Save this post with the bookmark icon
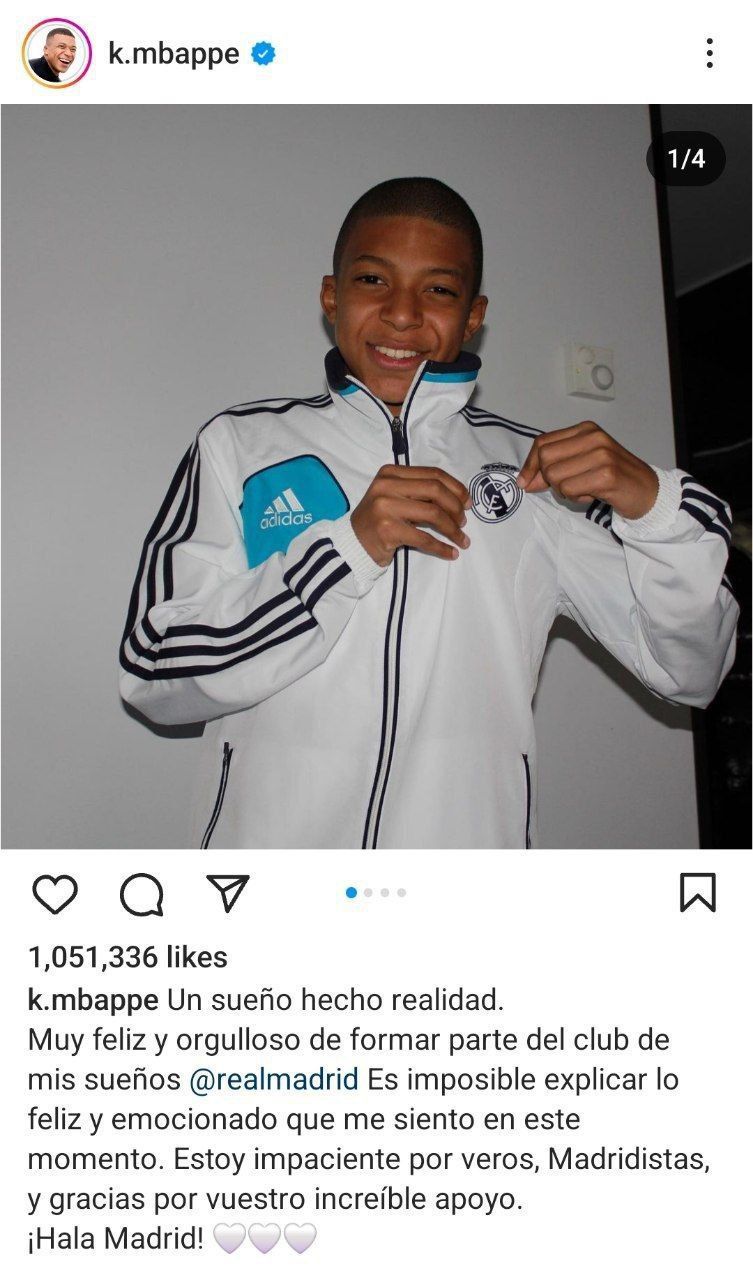753x1280 pixels. [697, 892]
